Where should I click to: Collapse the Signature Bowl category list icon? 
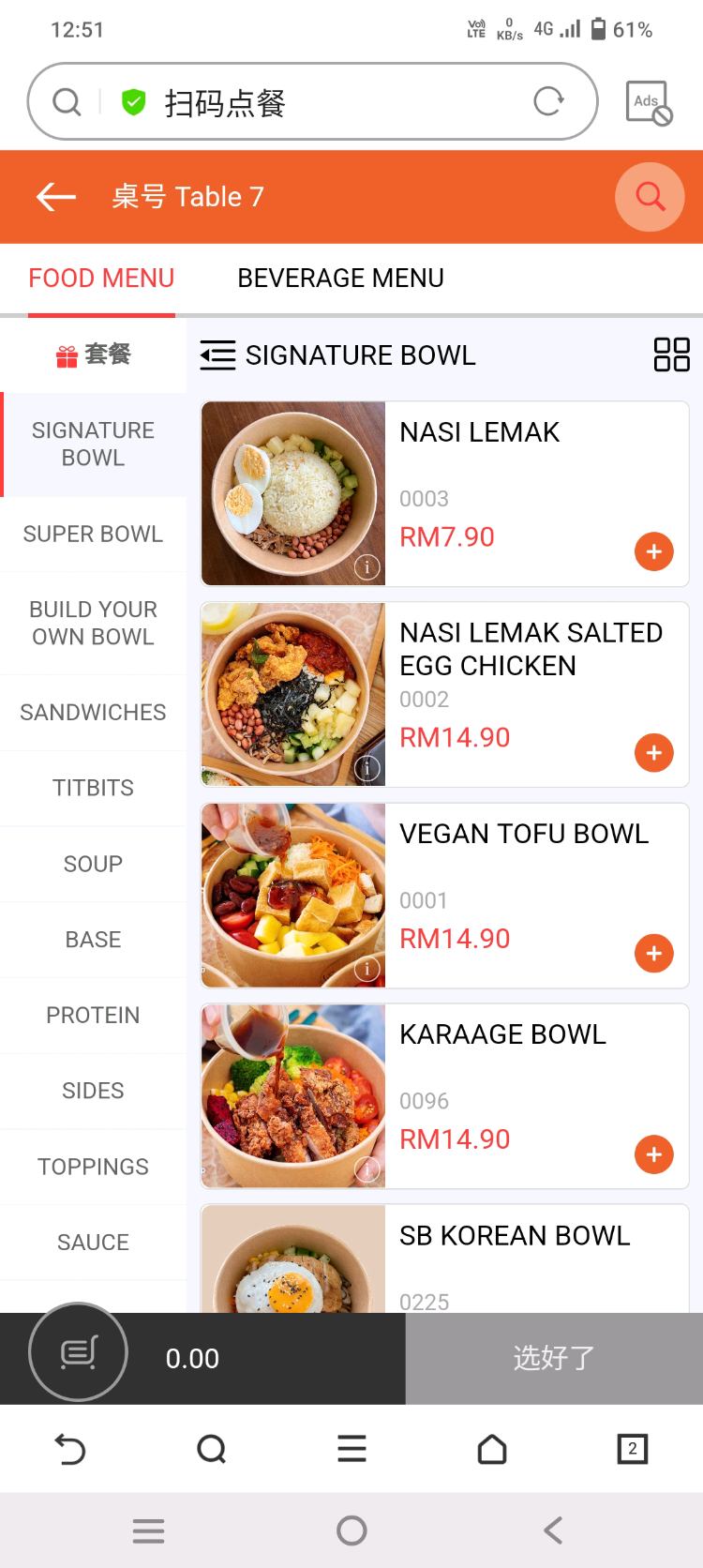[217, 355]
